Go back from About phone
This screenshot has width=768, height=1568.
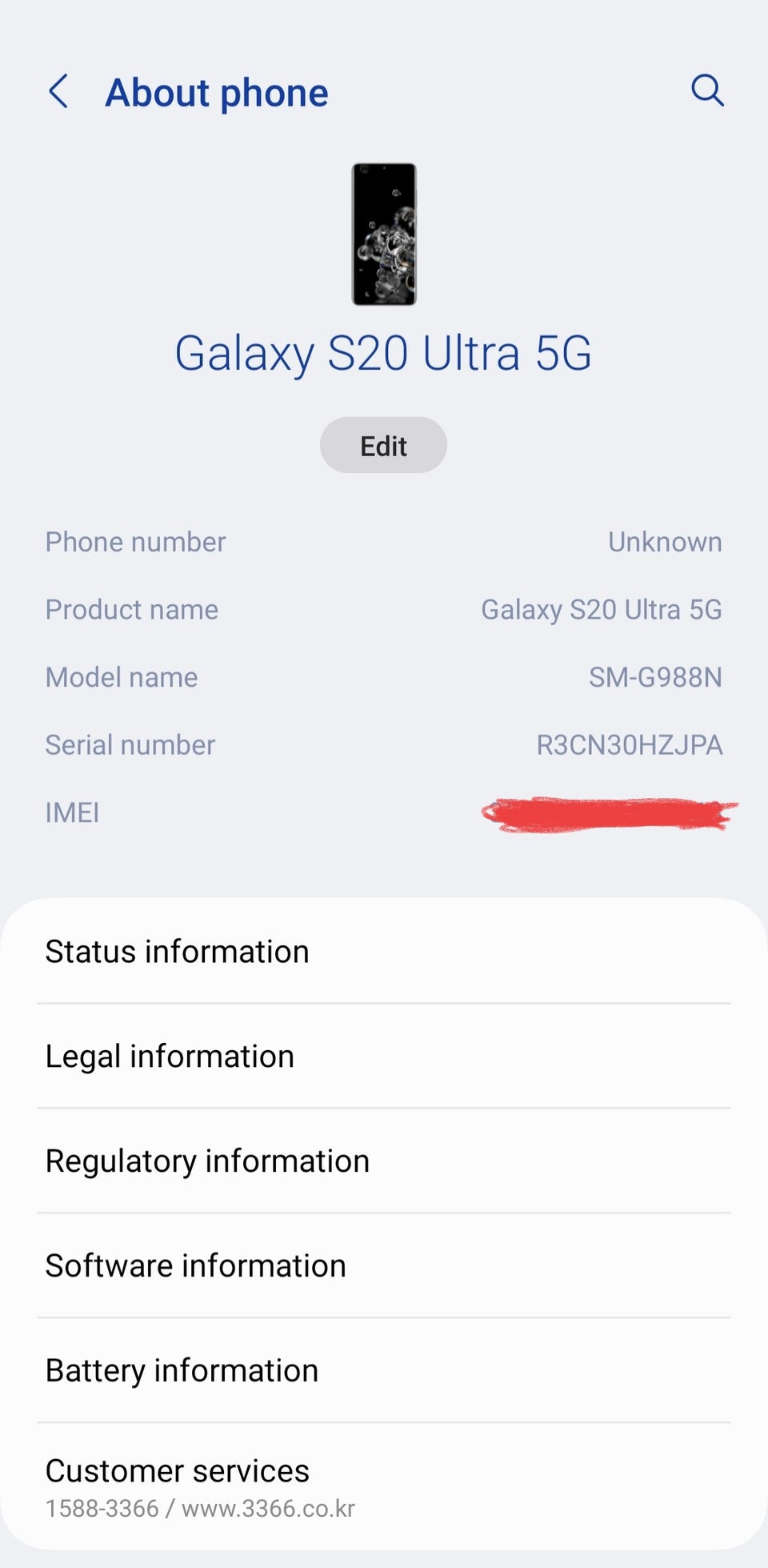click(x=58, y=92)
